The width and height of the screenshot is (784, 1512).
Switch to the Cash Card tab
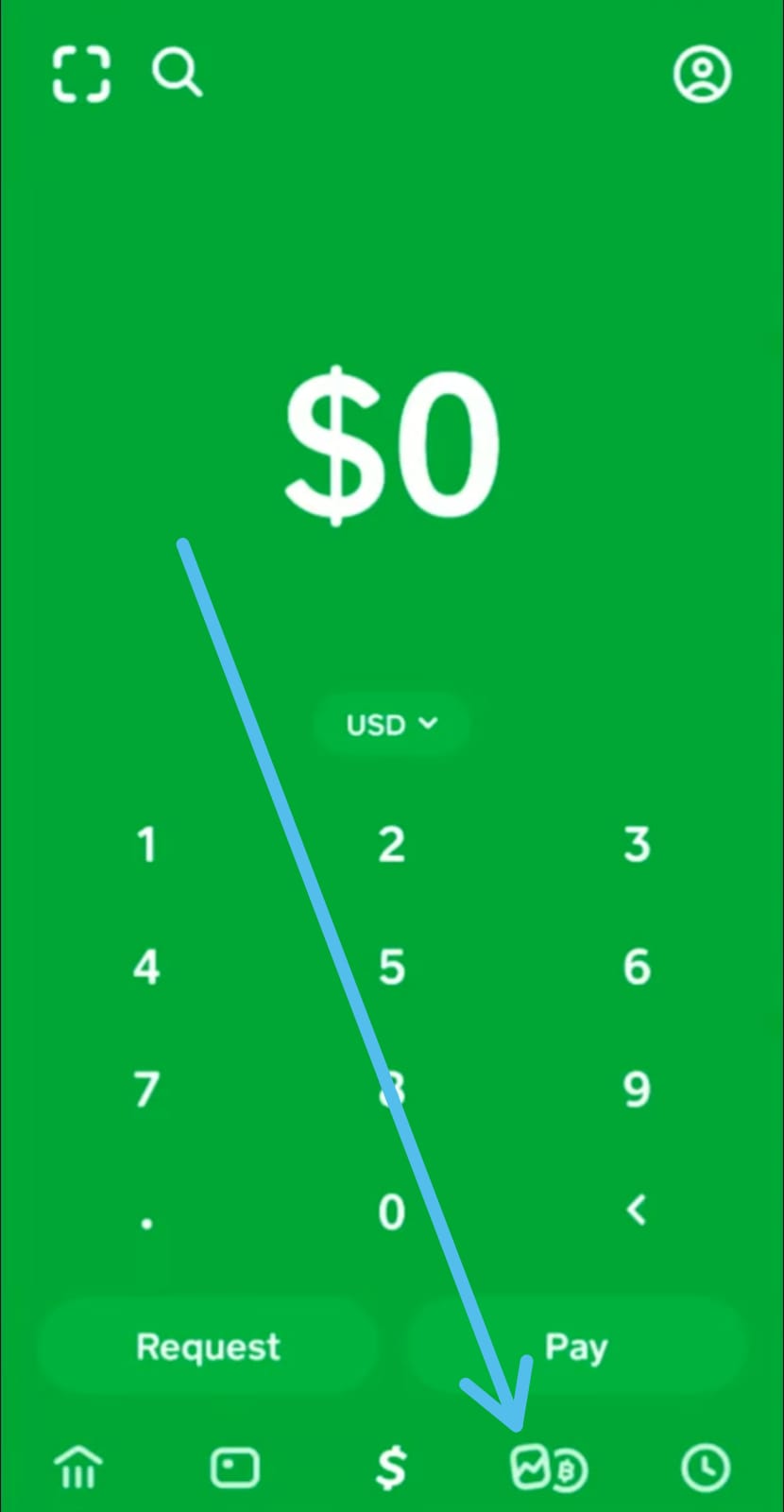coord(234,1468)
